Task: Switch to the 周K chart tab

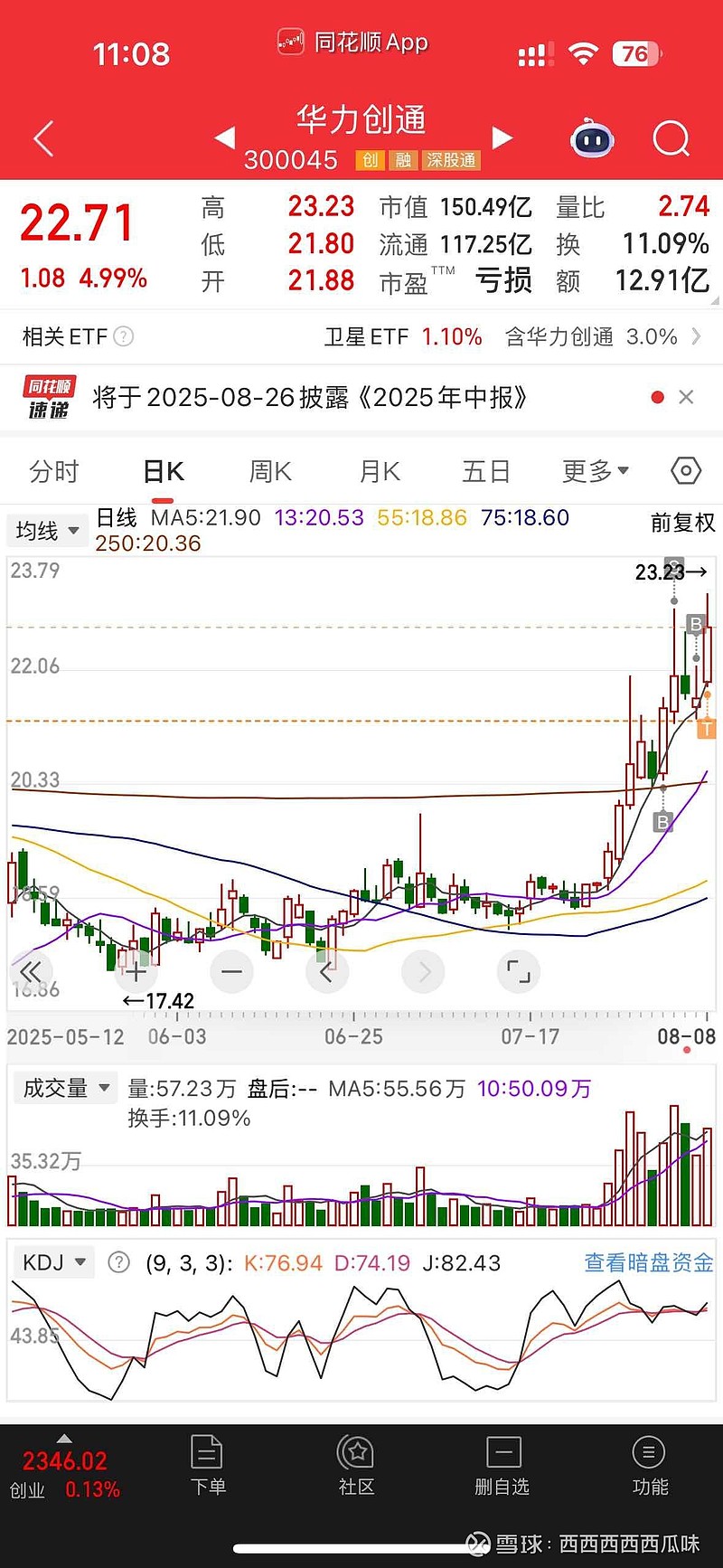Action: pyautogui.click(x=270, y=471)
